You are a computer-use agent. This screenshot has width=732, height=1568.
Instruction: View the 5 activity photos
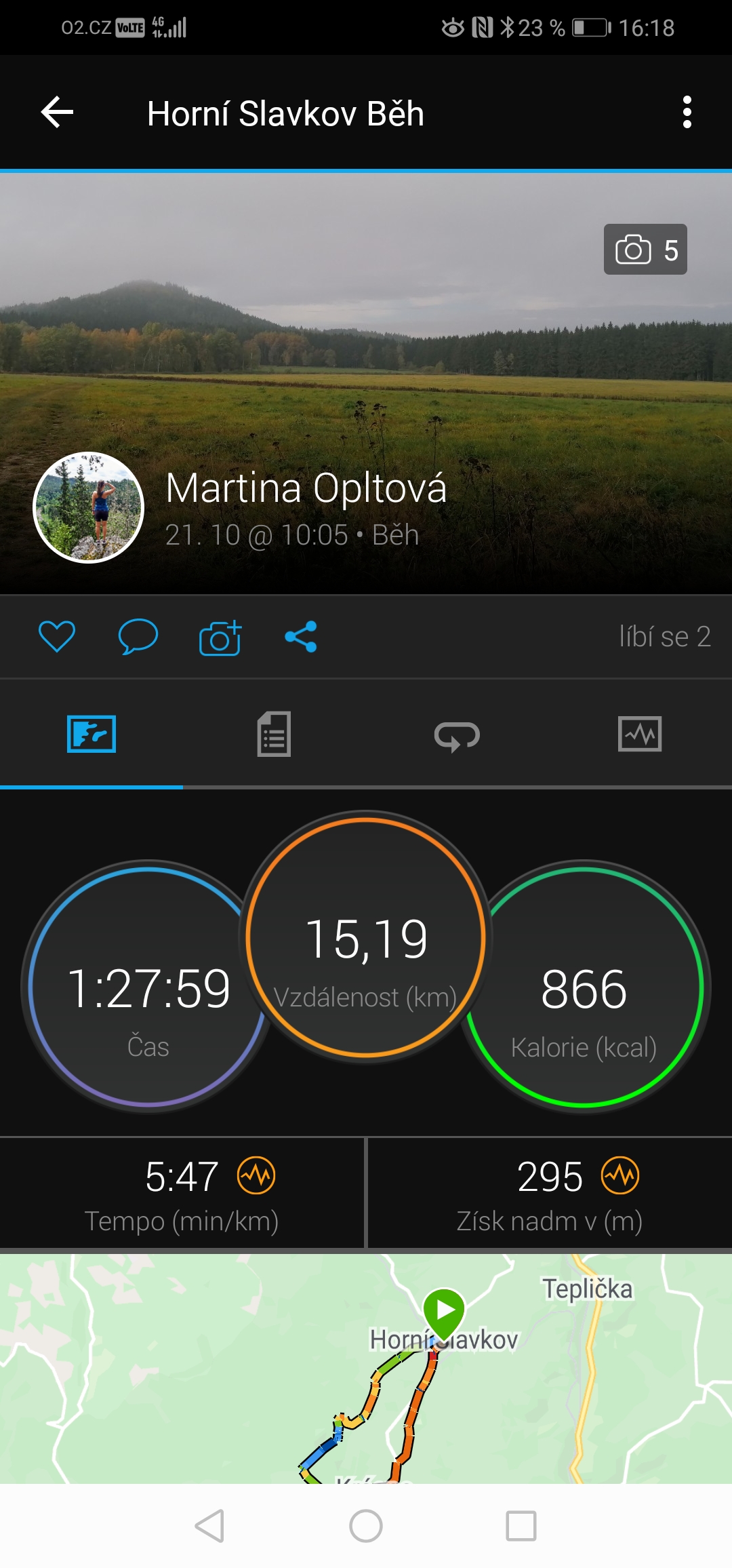[645, 250]
